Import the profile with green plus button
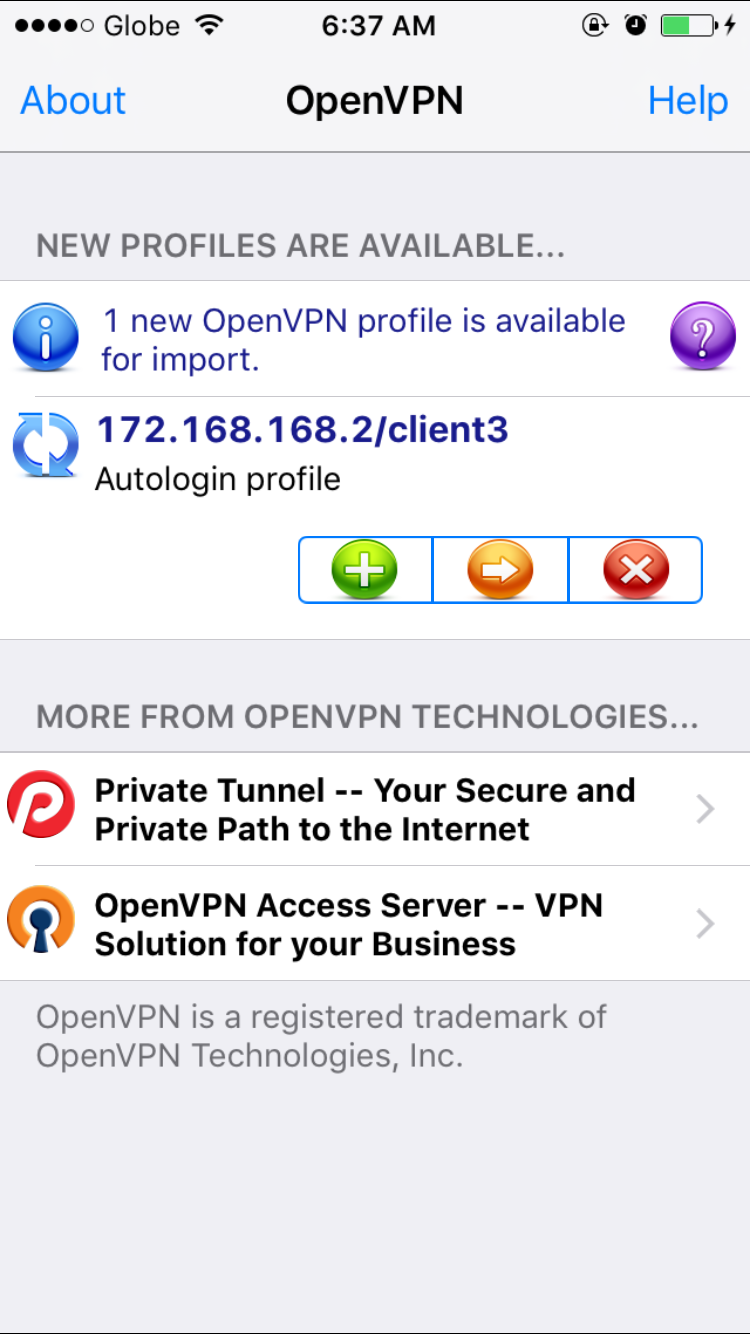 pos(365,570)
